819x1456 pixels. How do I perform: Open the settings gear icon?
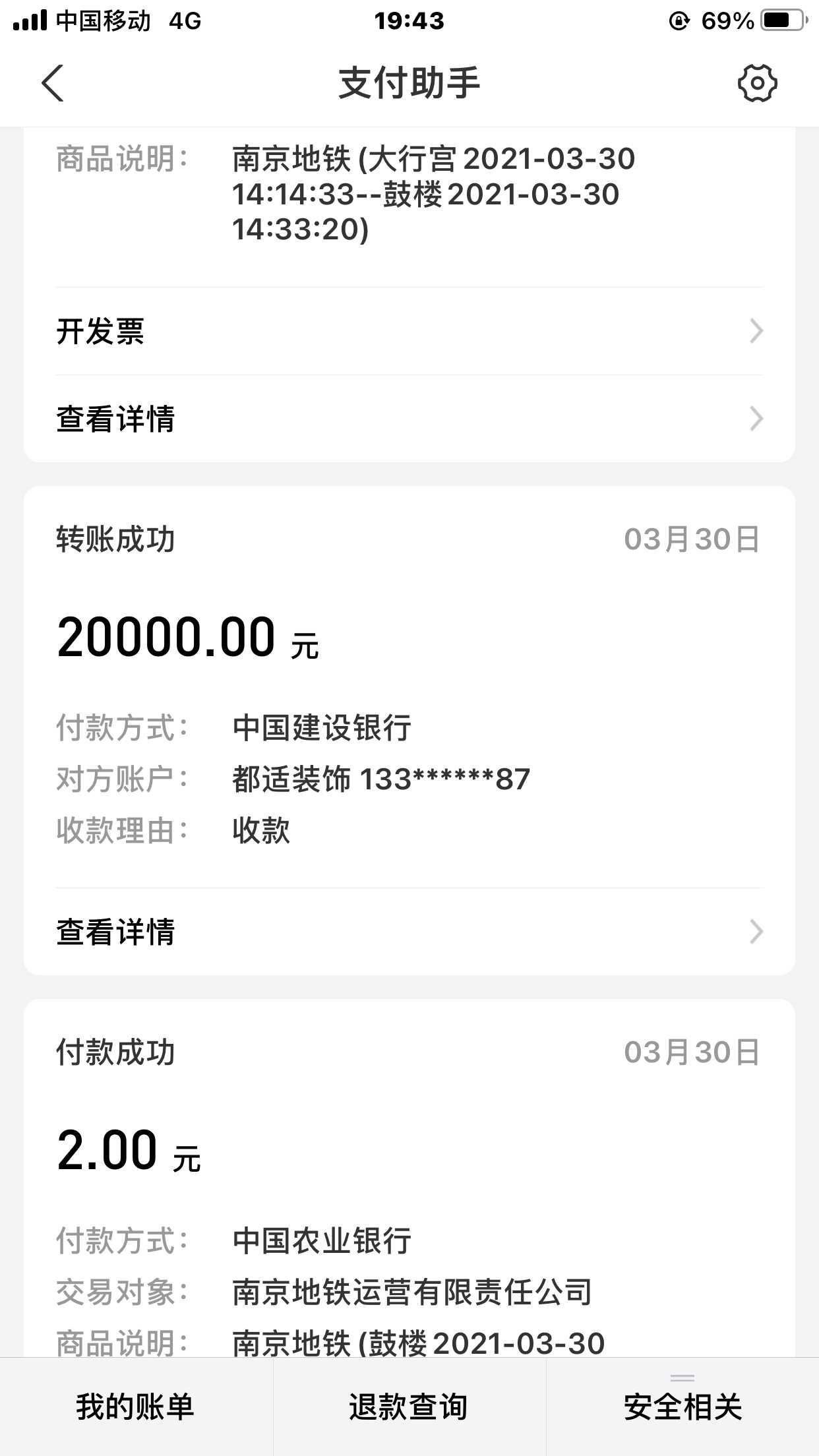coord(757,83)
